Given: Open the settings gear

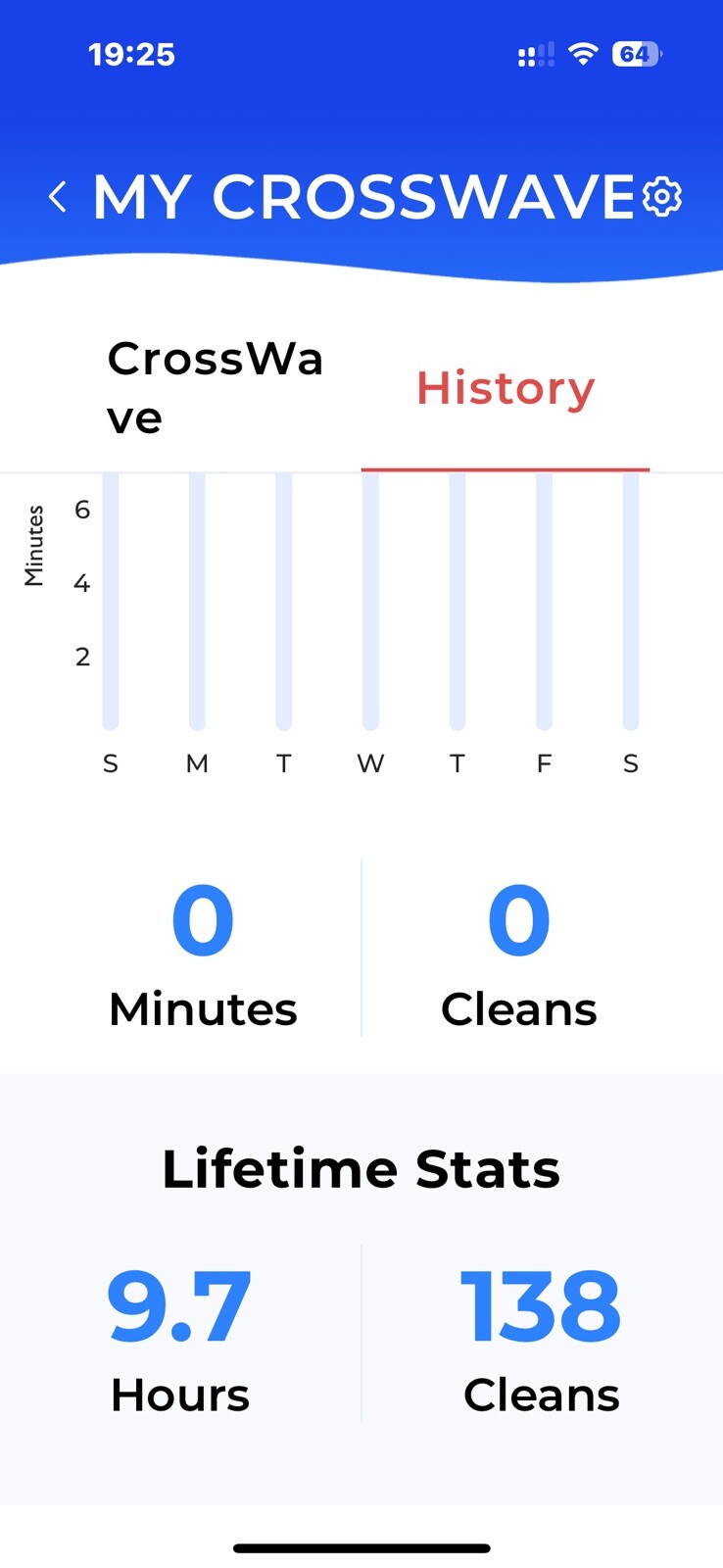Looking at the screenshot, I should (662, 197).
